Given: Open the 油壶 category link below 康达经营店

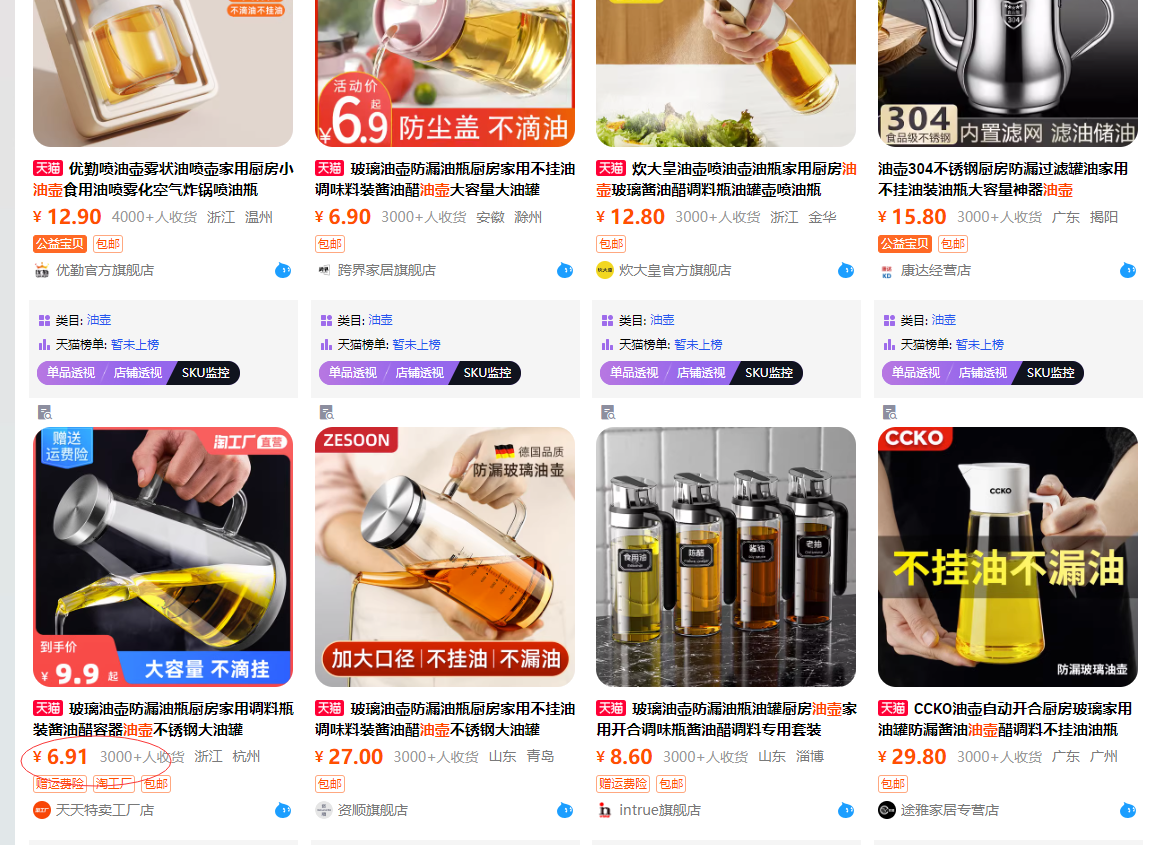Looking at the screenshot, I should [x=944, y=320].
